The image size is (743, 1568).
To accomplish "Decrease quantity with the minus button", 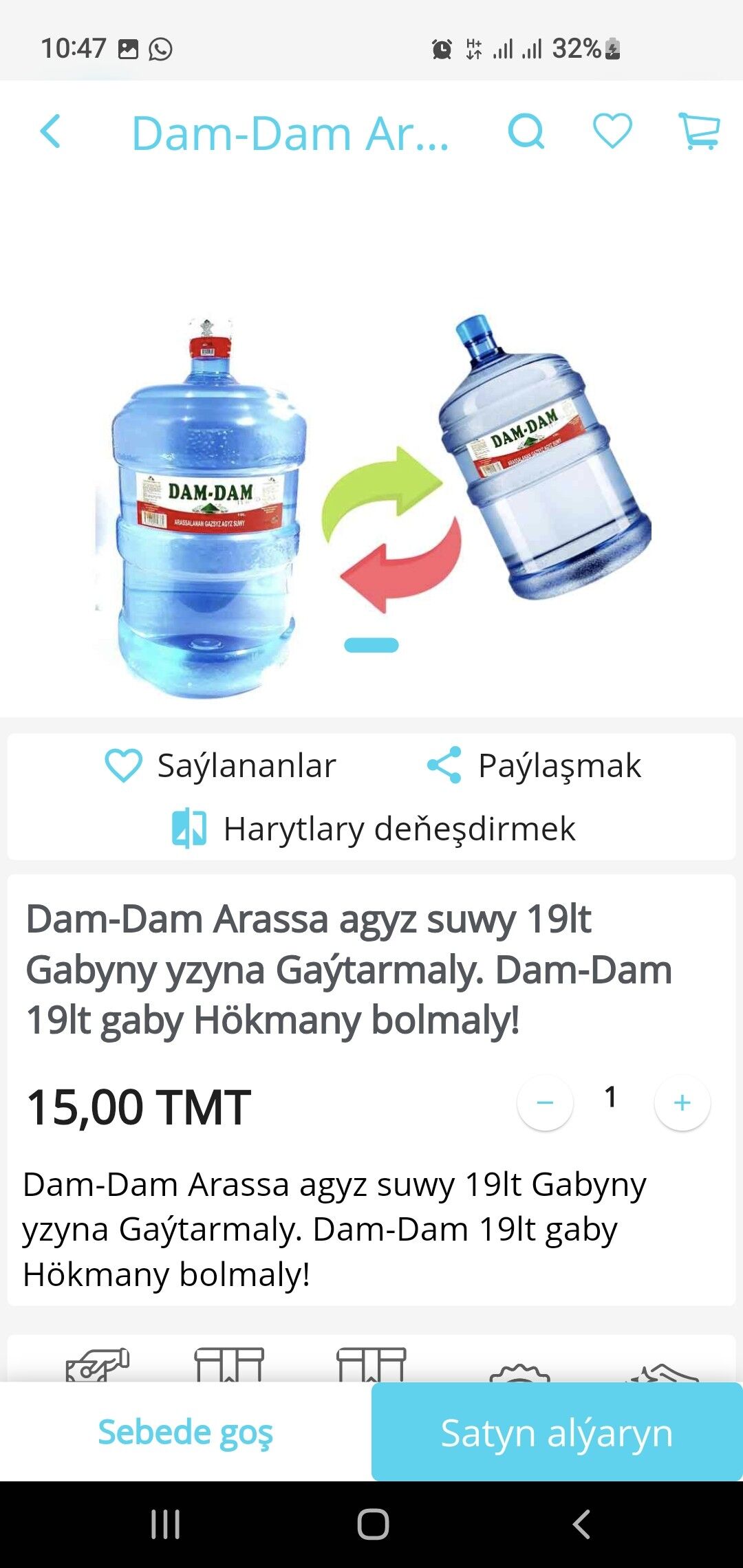I will (545, 1102).
